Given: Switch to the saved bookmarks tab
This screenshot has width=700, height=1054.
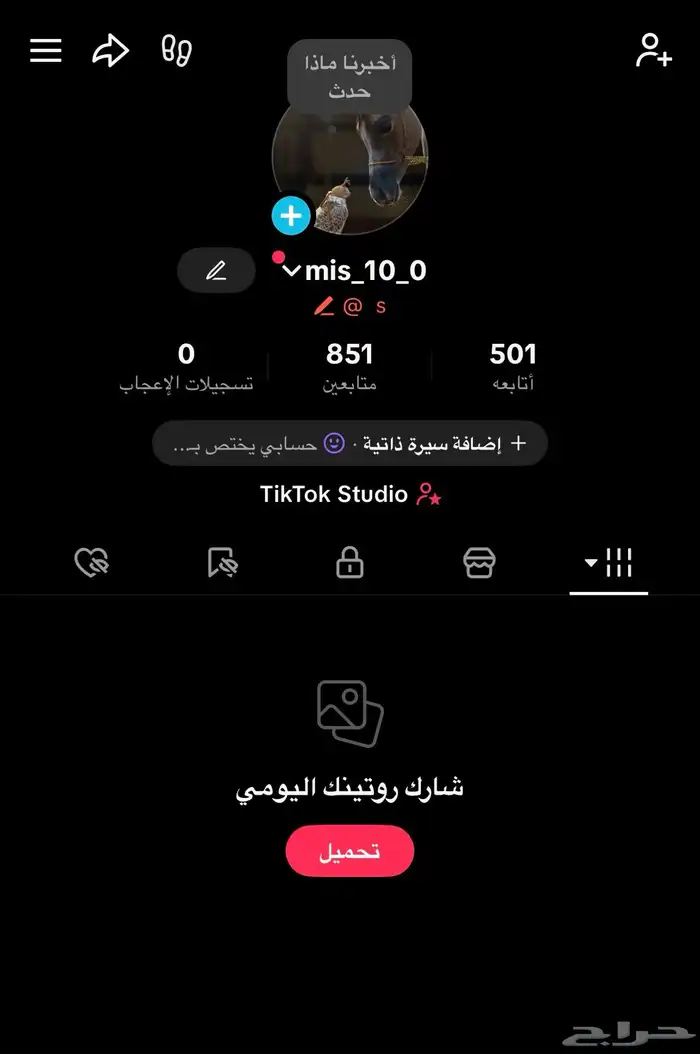Looking at the screenshot, I should [x=222, y=564].
